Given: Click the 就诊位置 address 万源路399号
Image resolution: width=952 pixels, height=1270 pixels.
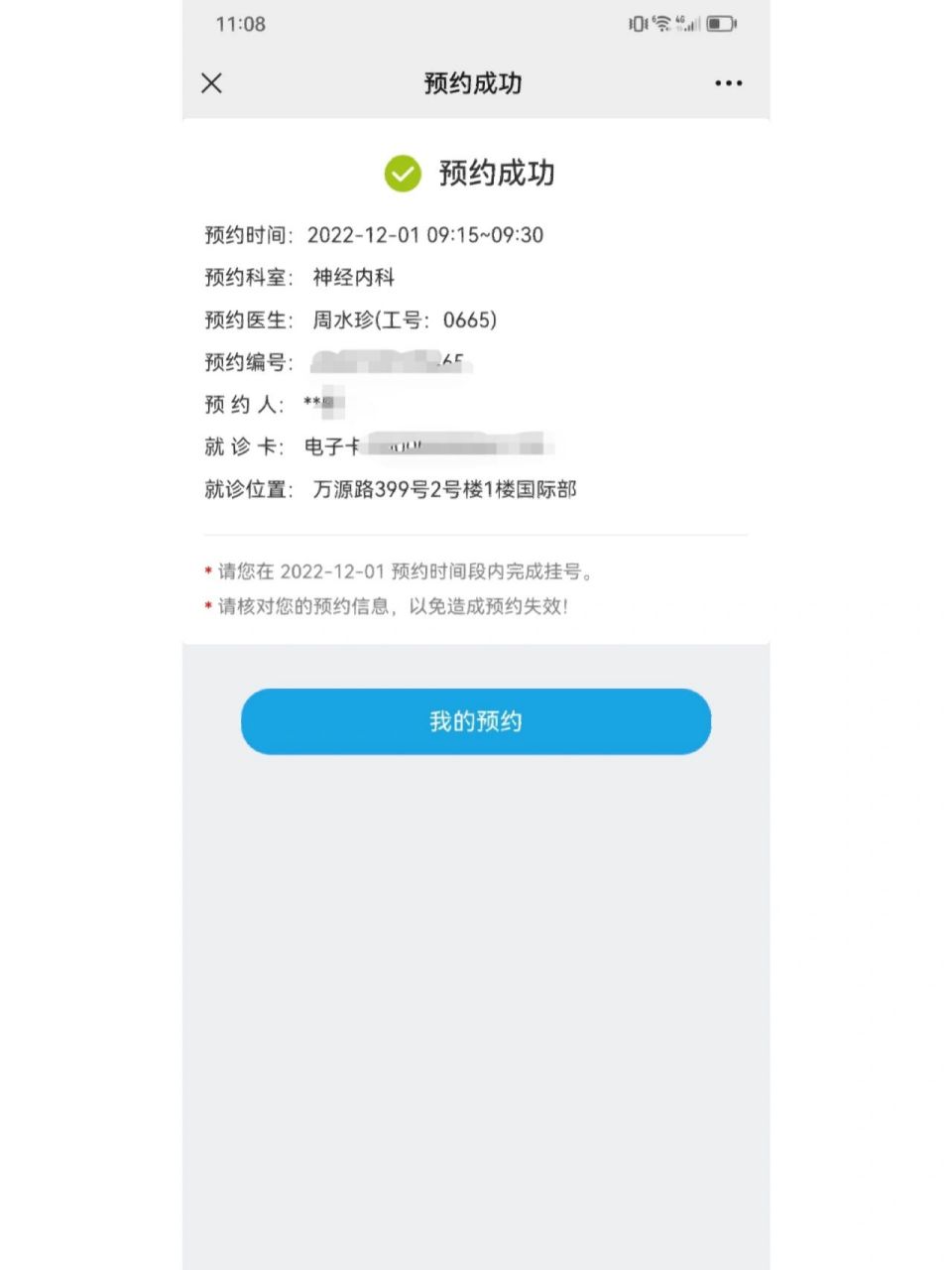Looking at the screenshot, I should pyautogui.click(x=442, y=490).
